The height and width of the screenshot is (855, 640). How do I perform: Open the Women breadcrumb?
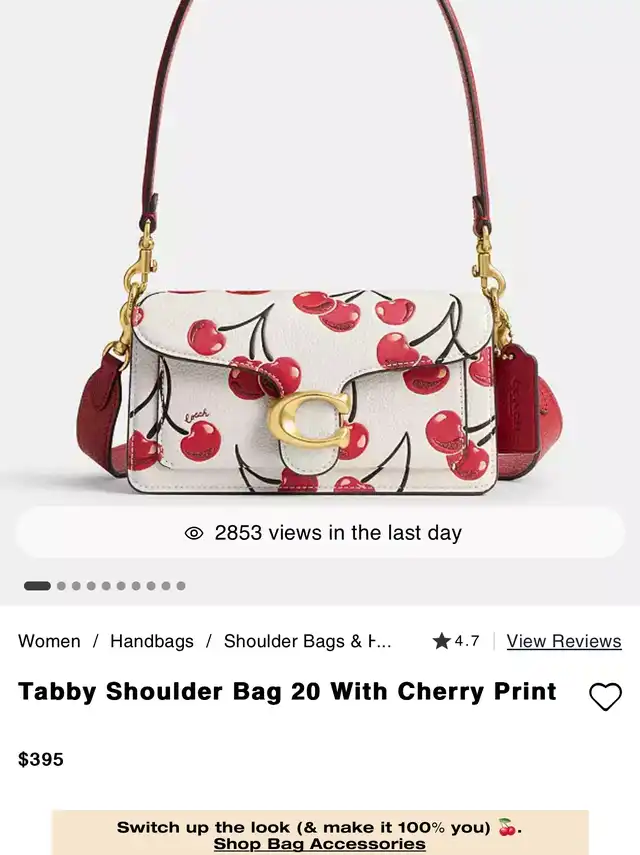[49, 641]
